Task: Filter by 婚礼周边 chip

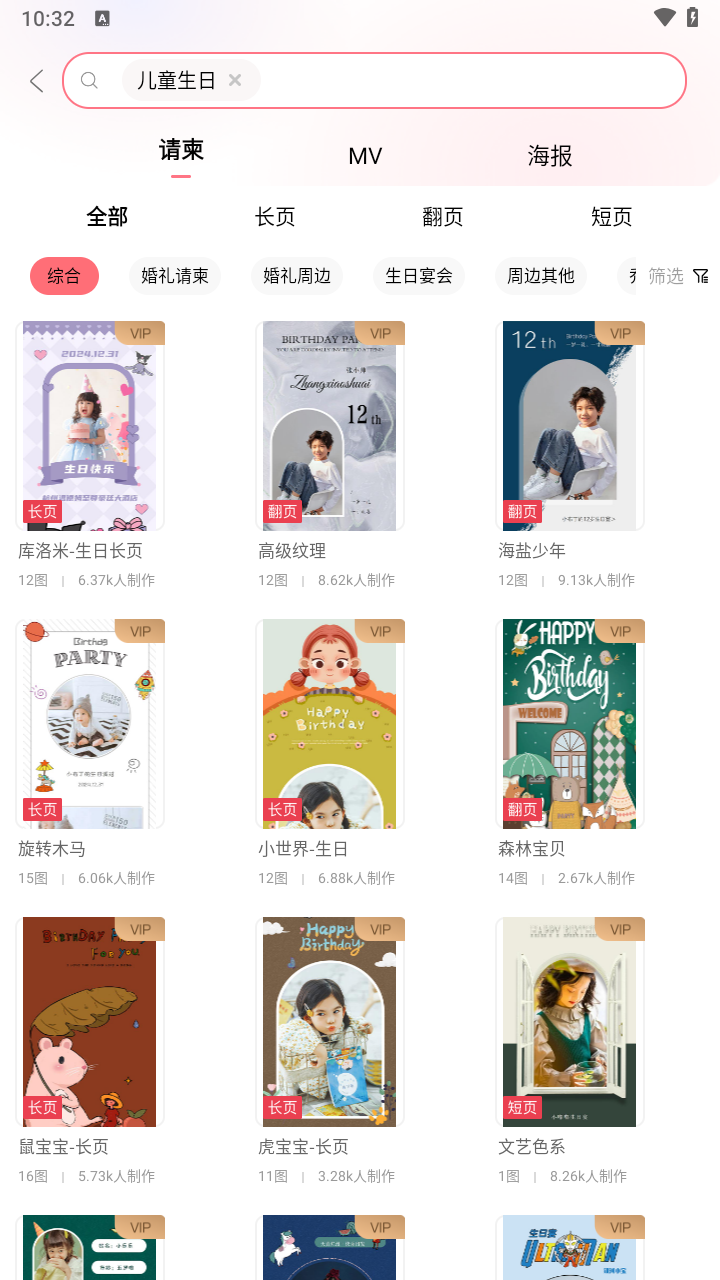Action: [297, 276]
